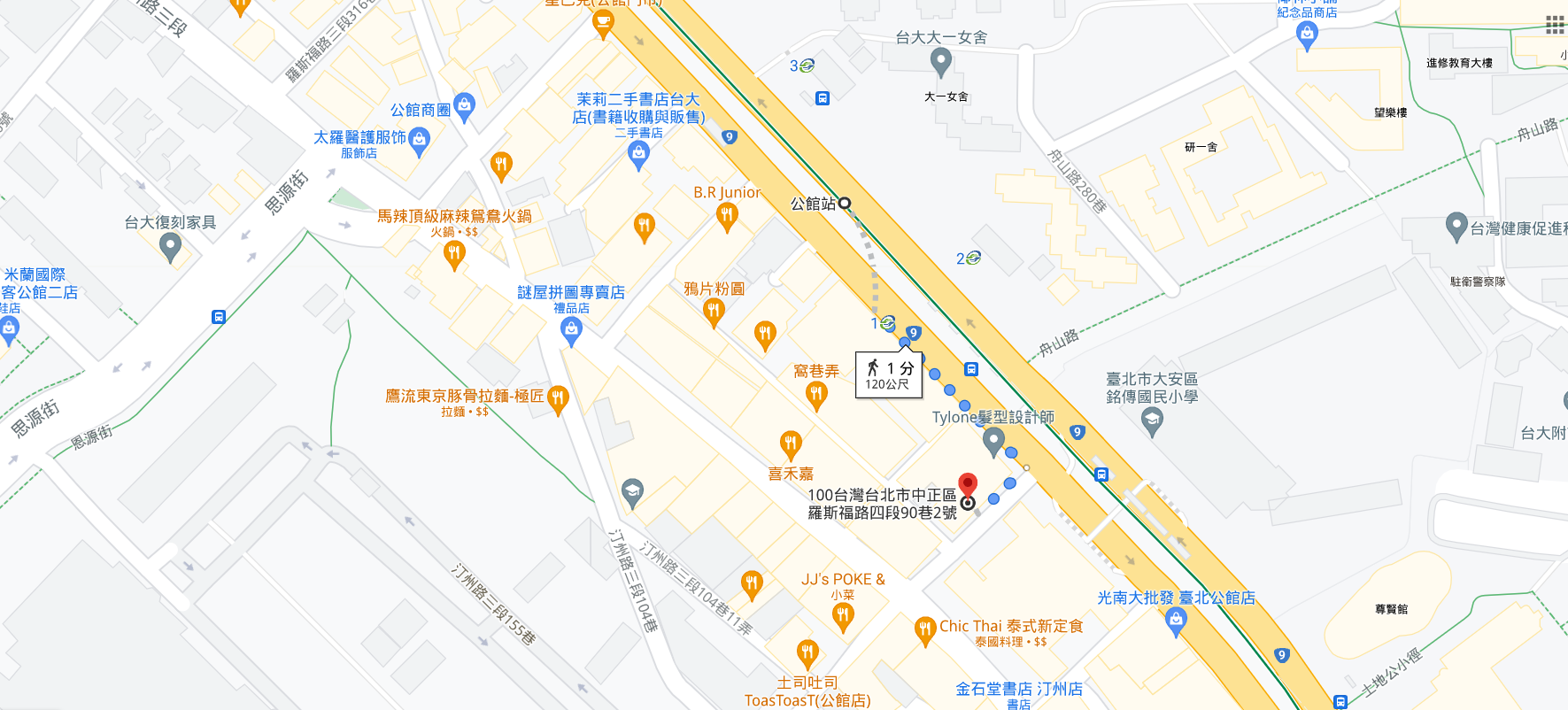This screenshot has height=710, width=1568.
Task: Select the 謎屋拼圖專賣店 gift shop marker
Action: click(x=571, y=330)
